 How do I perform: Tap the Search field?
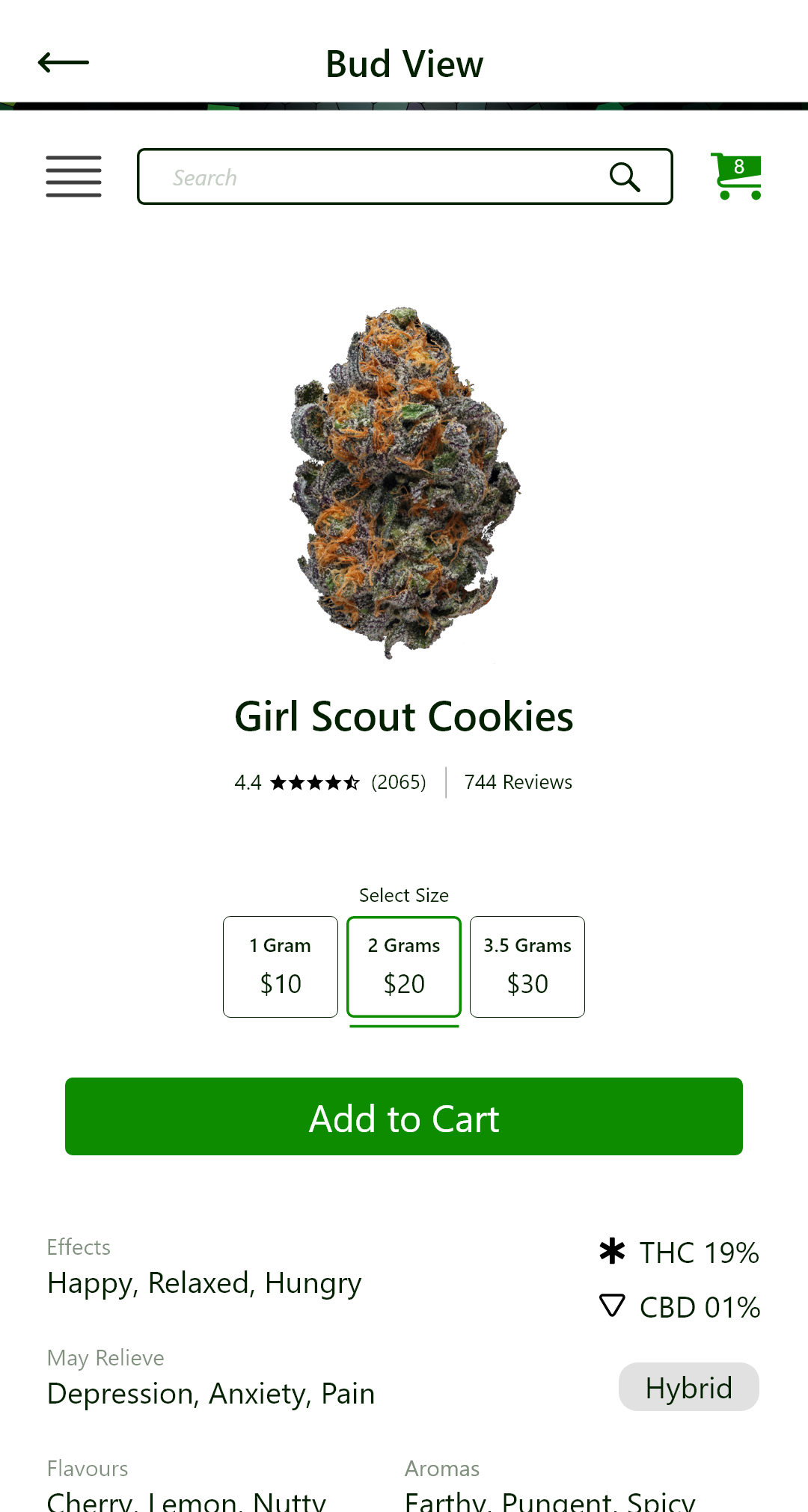click(405, 176)
